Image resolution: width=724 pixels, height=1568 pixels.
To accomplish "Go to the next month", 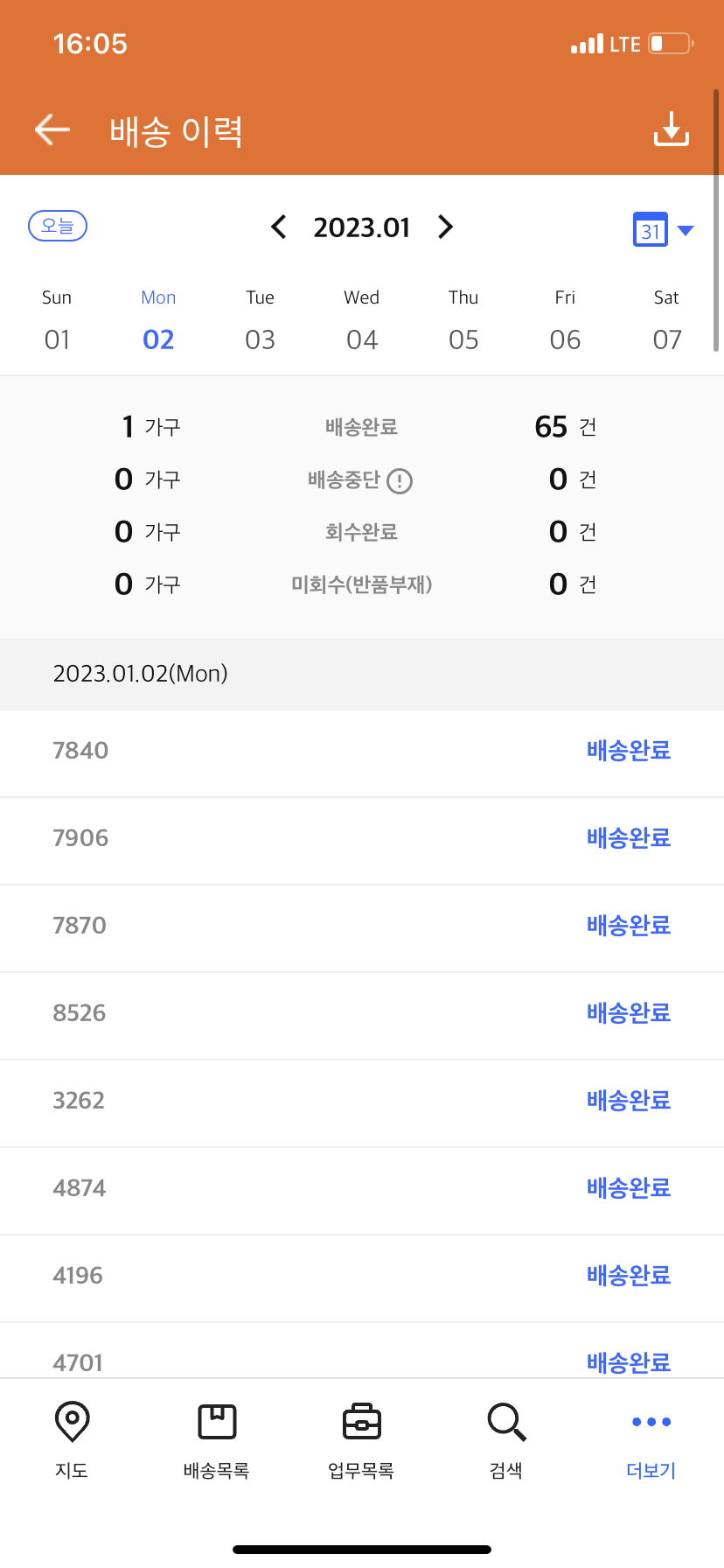I will [x=445, y=227].
